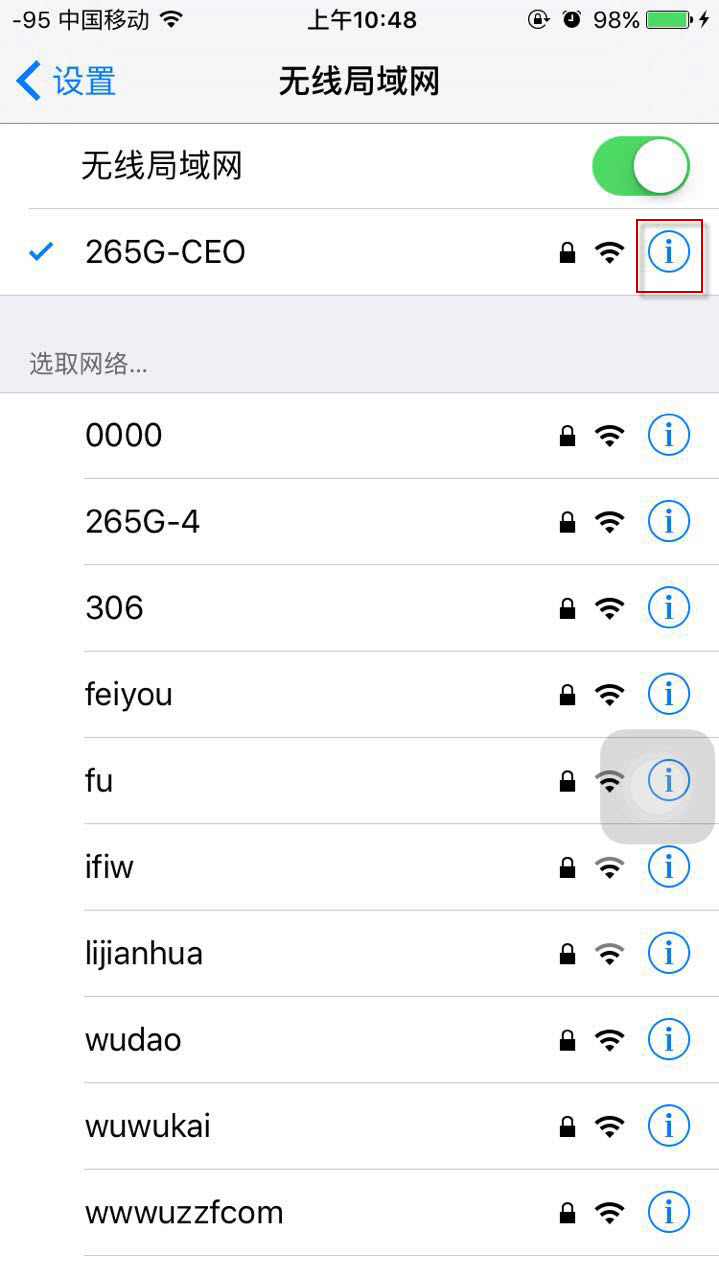Image resolution: width=719 pixels, height=1280 pixels.
Task: Open info icon beside feiyou
Action: pyautogui.click(x=669, y=694)
